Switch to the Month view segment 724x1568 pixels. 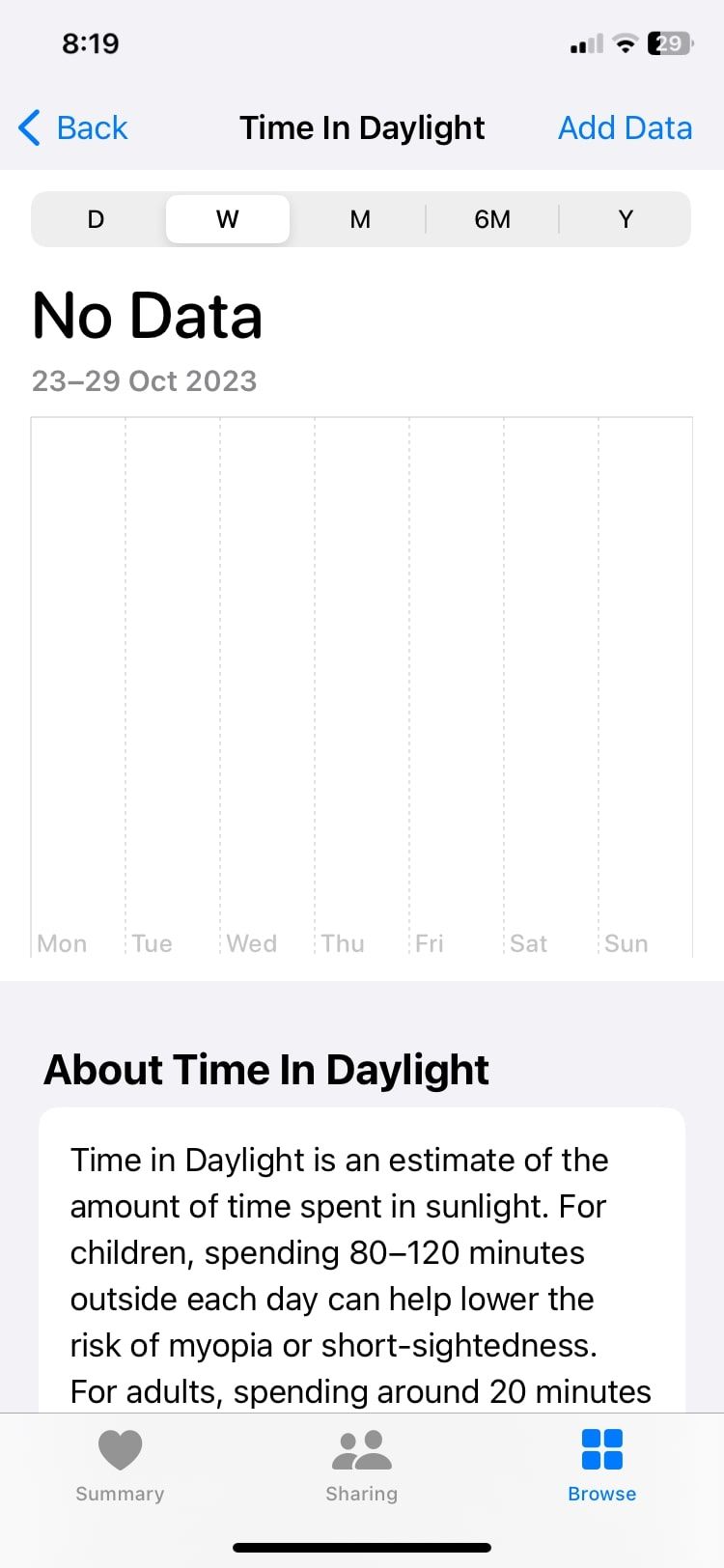[x=359, y=219]
